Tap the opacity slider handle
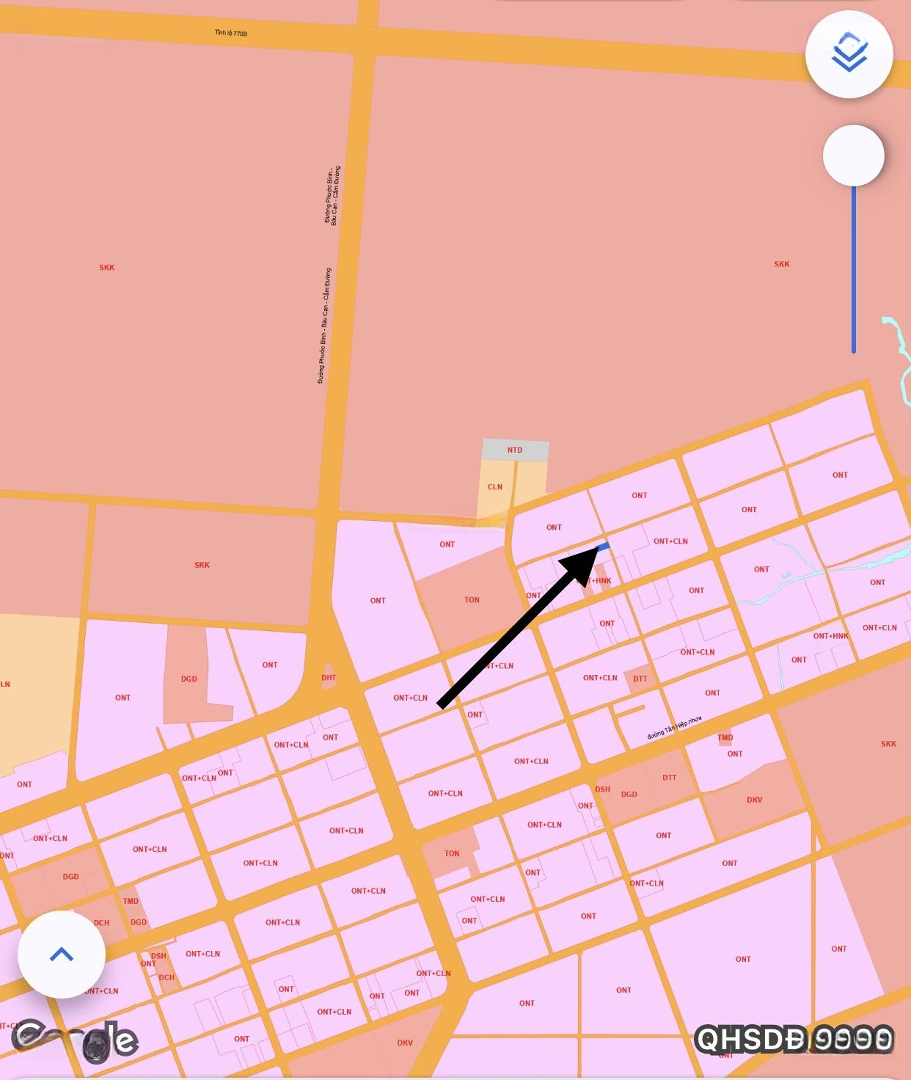 click(853, 156)
